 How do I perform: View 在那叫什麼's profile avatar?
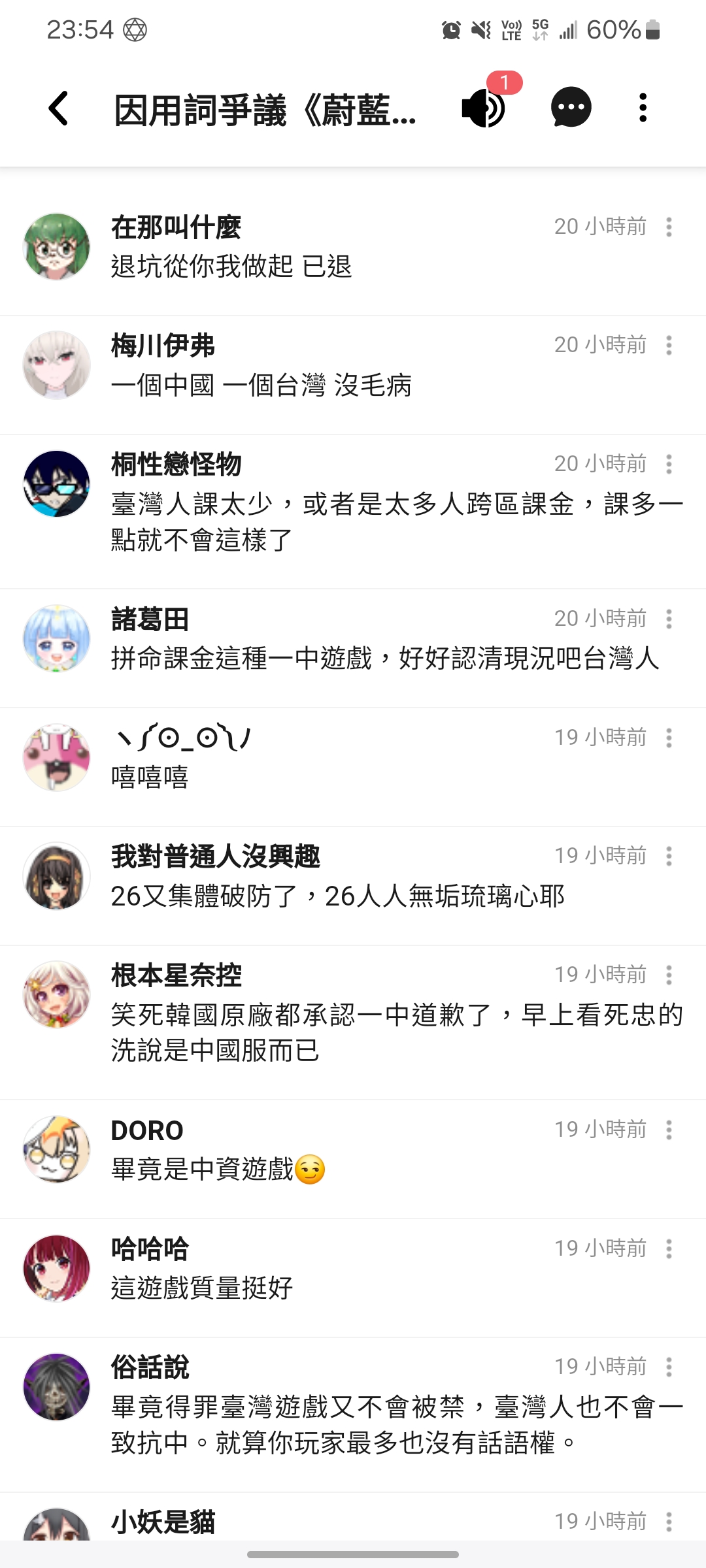tap(56, 247)
